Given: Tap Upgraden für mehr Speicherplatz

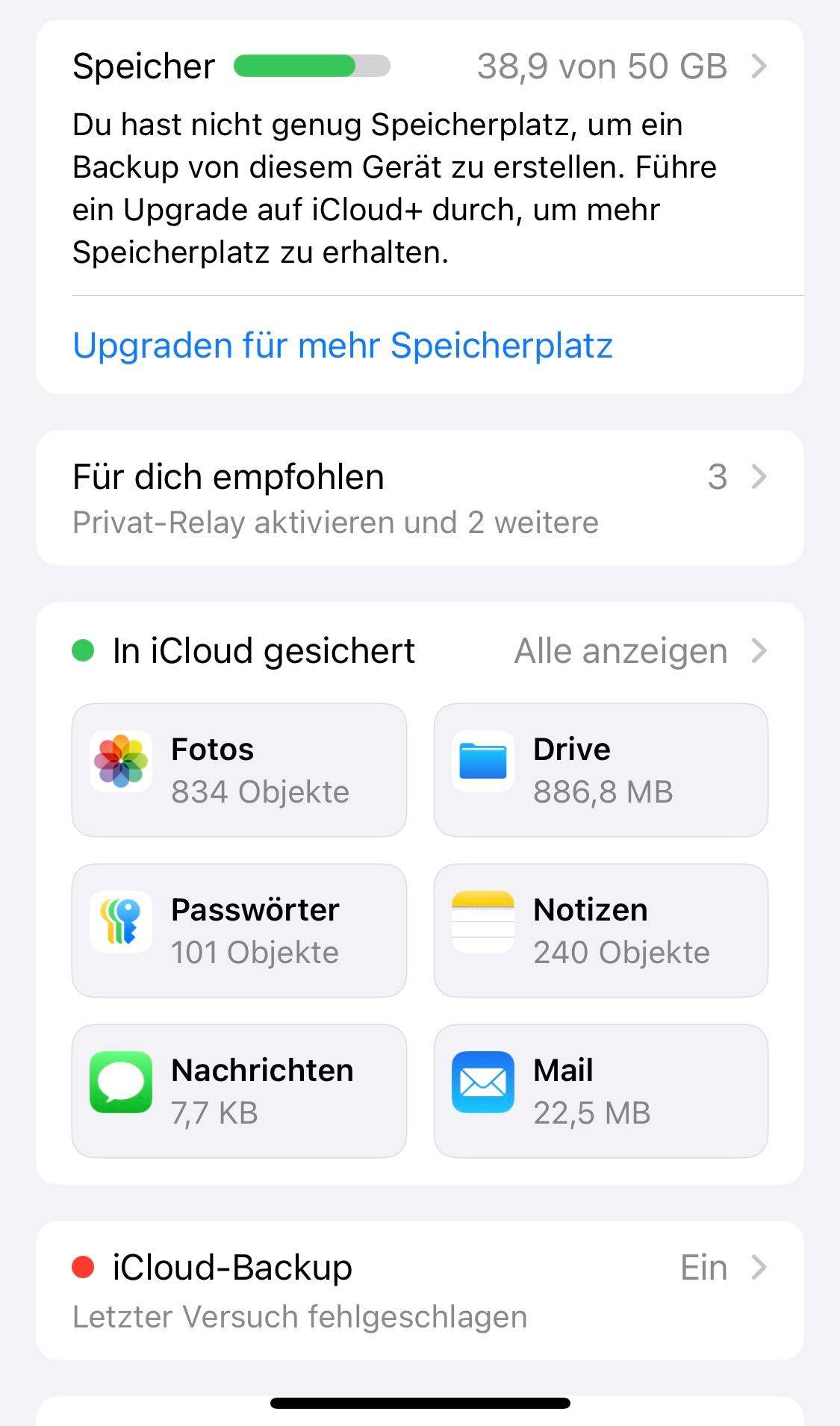Looking at the screenshot, I should point(342,344).
